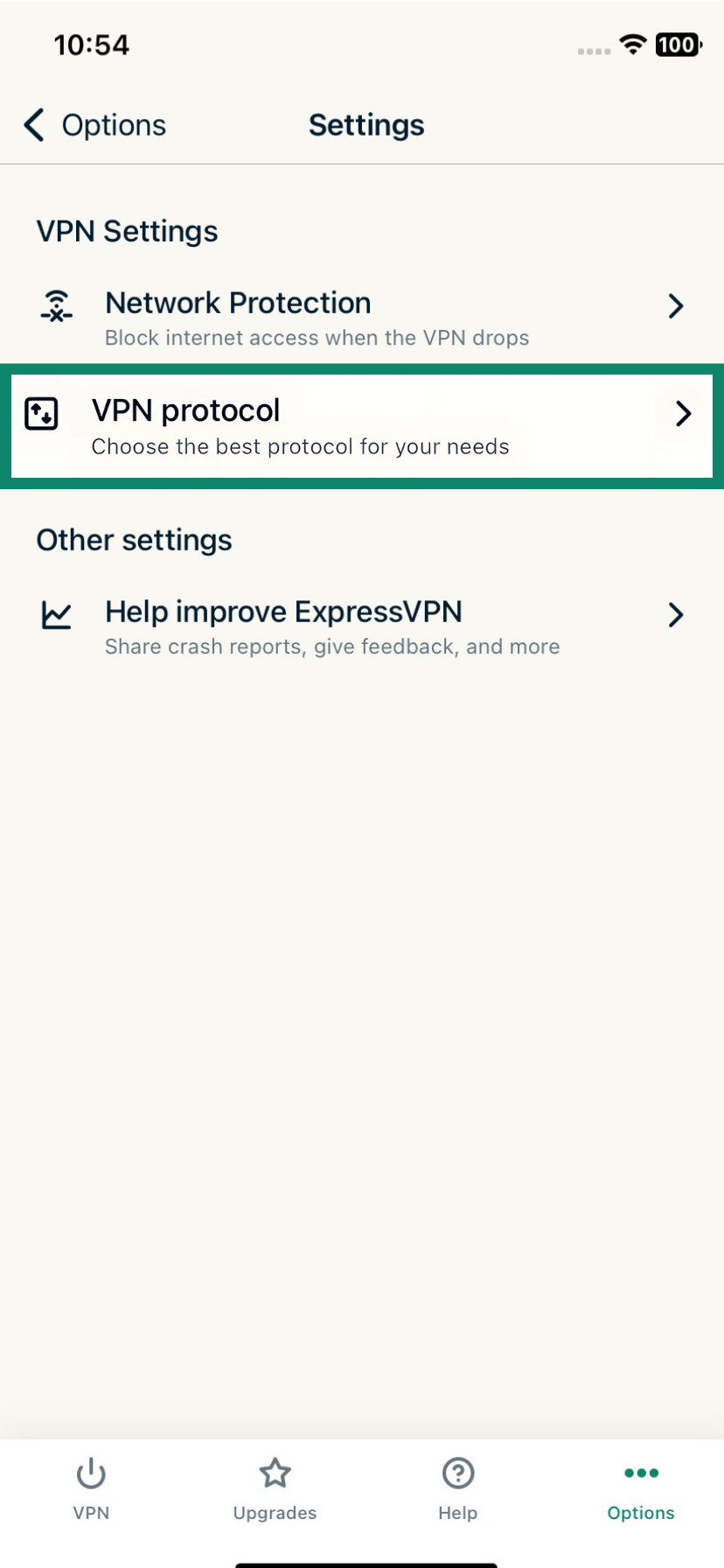Switch to the Upgrades tab
The height and width of the screenshot is (1568, 724).
[275, 1488]
